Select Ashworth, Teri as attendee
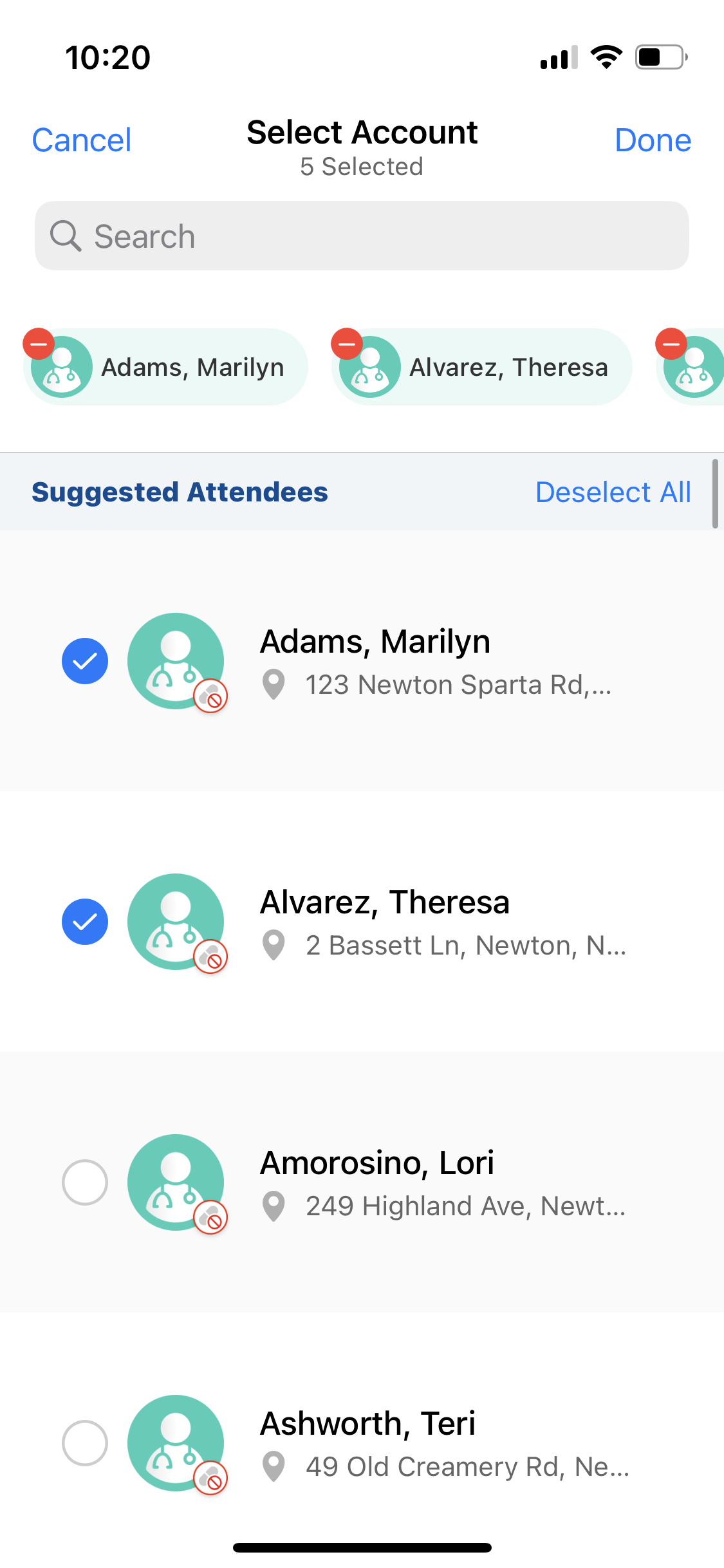This screenshot has height=1568, width=724. coord(85,1443)
